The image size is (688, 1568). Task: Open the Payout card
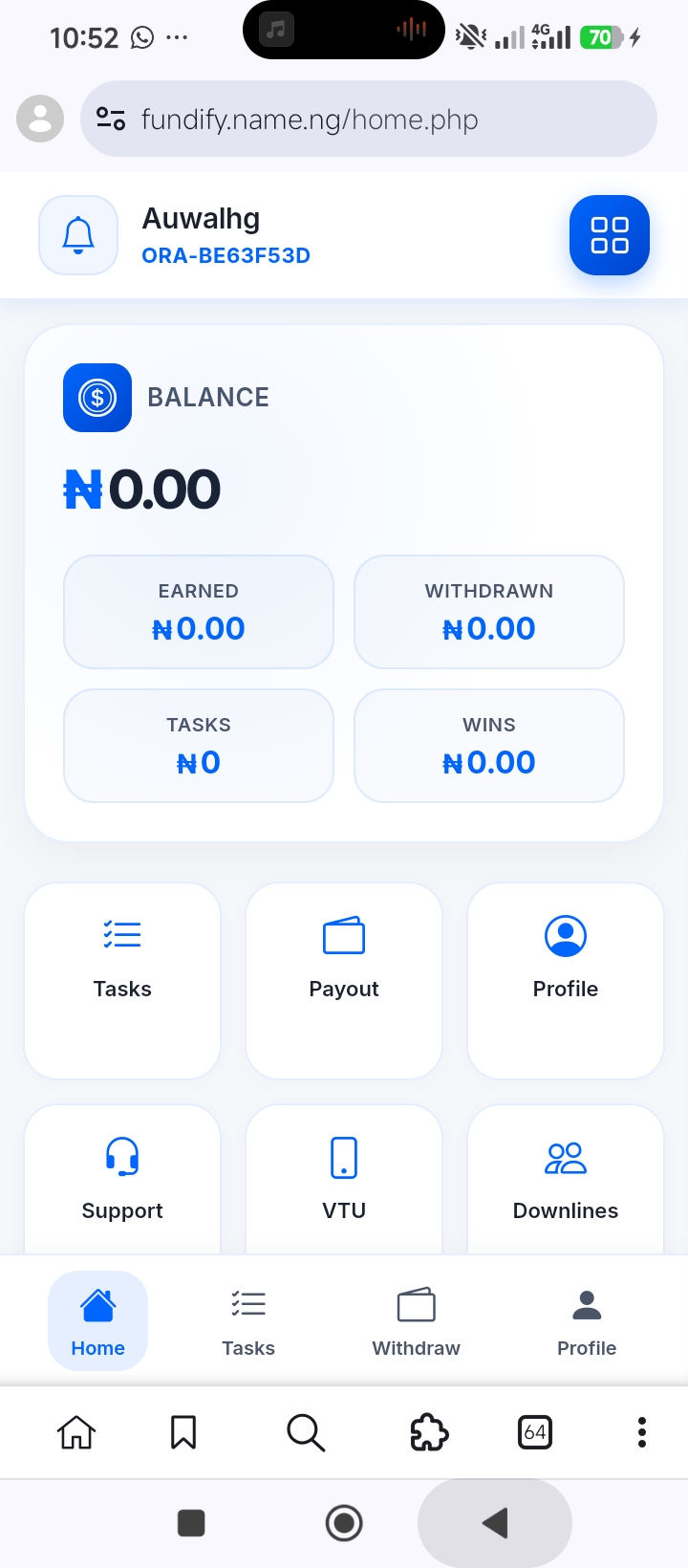tap(344, 980)
